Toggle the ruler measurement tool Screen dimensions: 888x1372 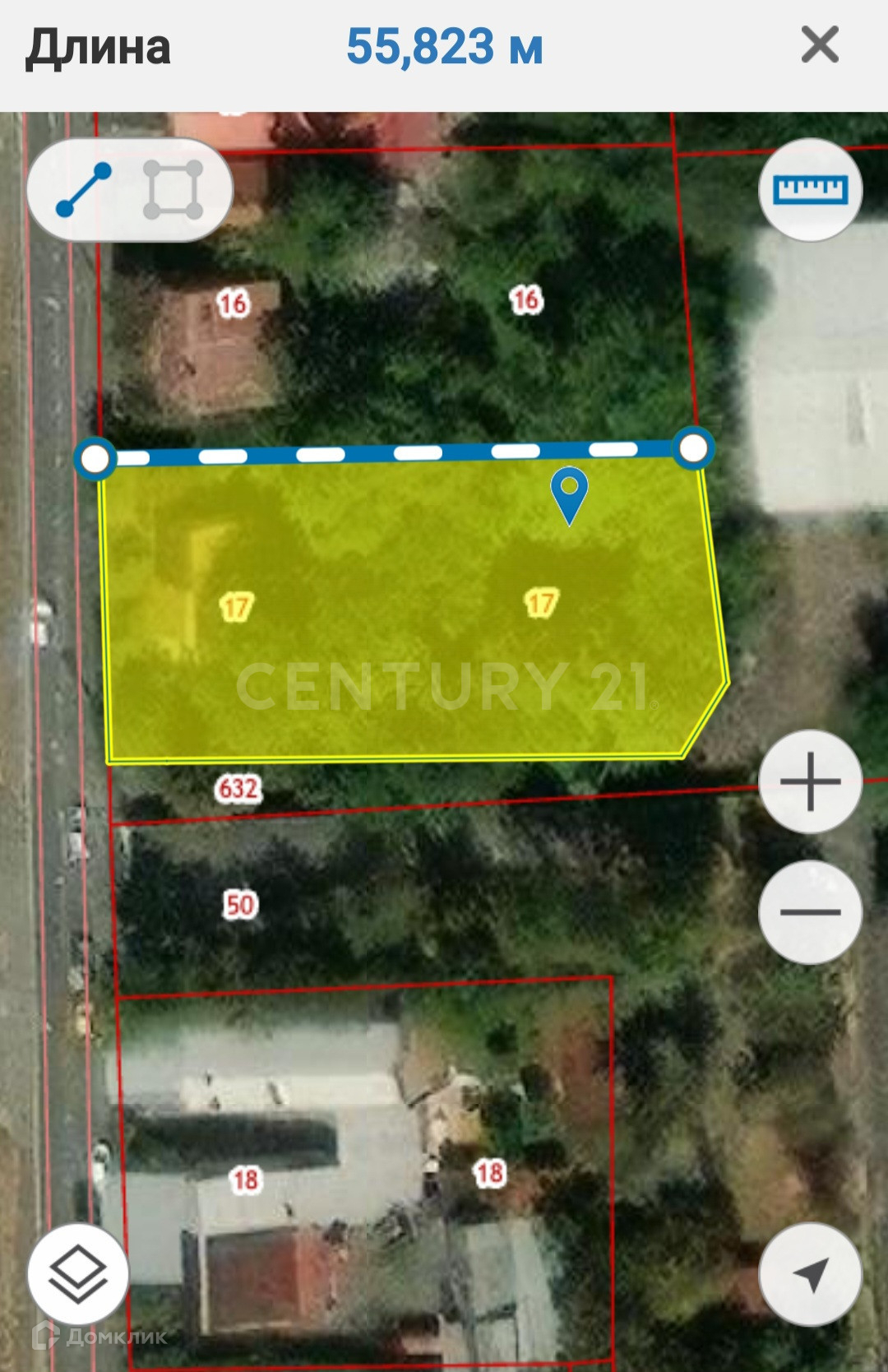pos(810,190)
